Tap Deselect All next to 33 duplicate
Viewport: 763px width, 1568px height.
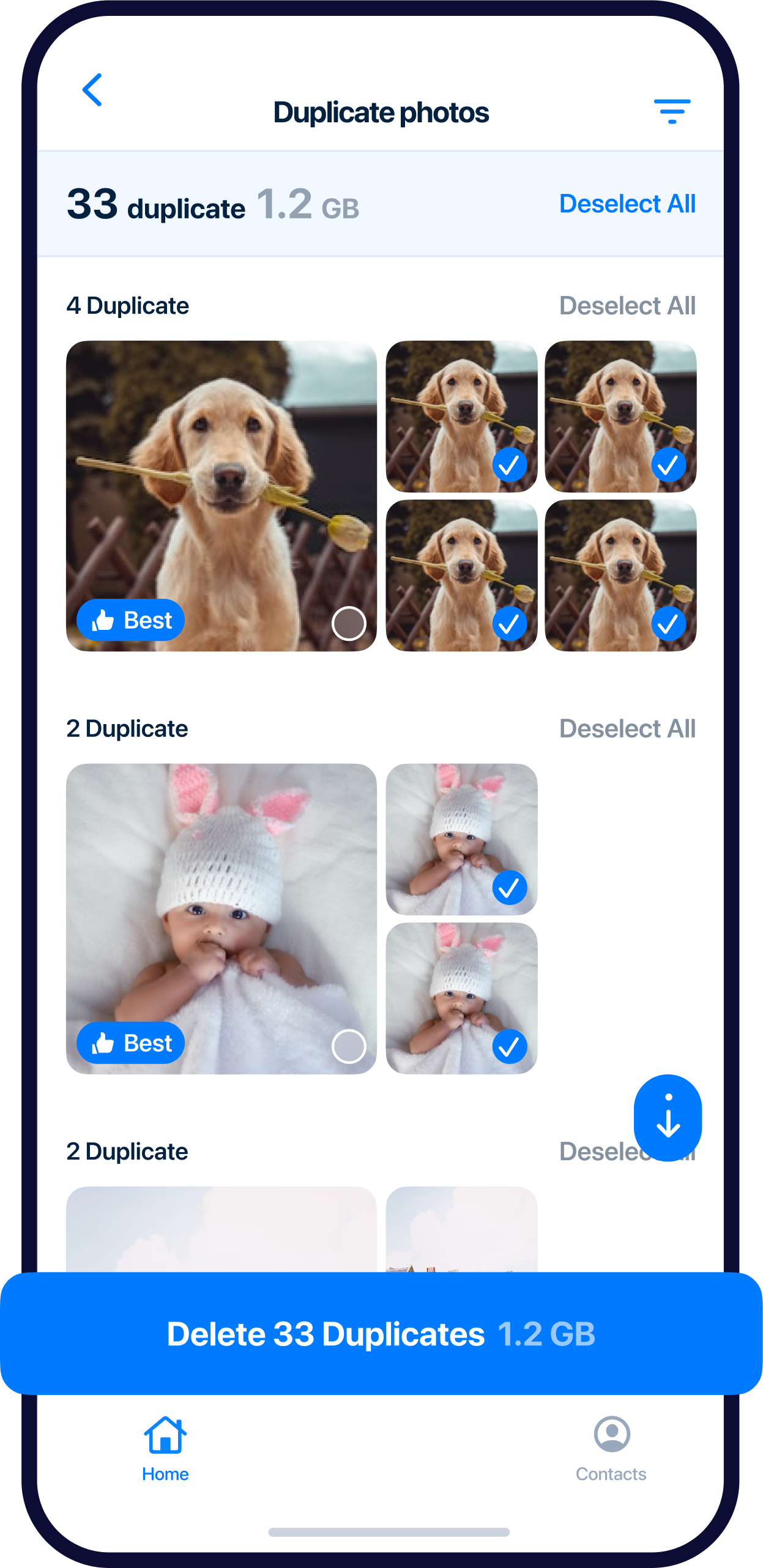[x=627, y=204]
